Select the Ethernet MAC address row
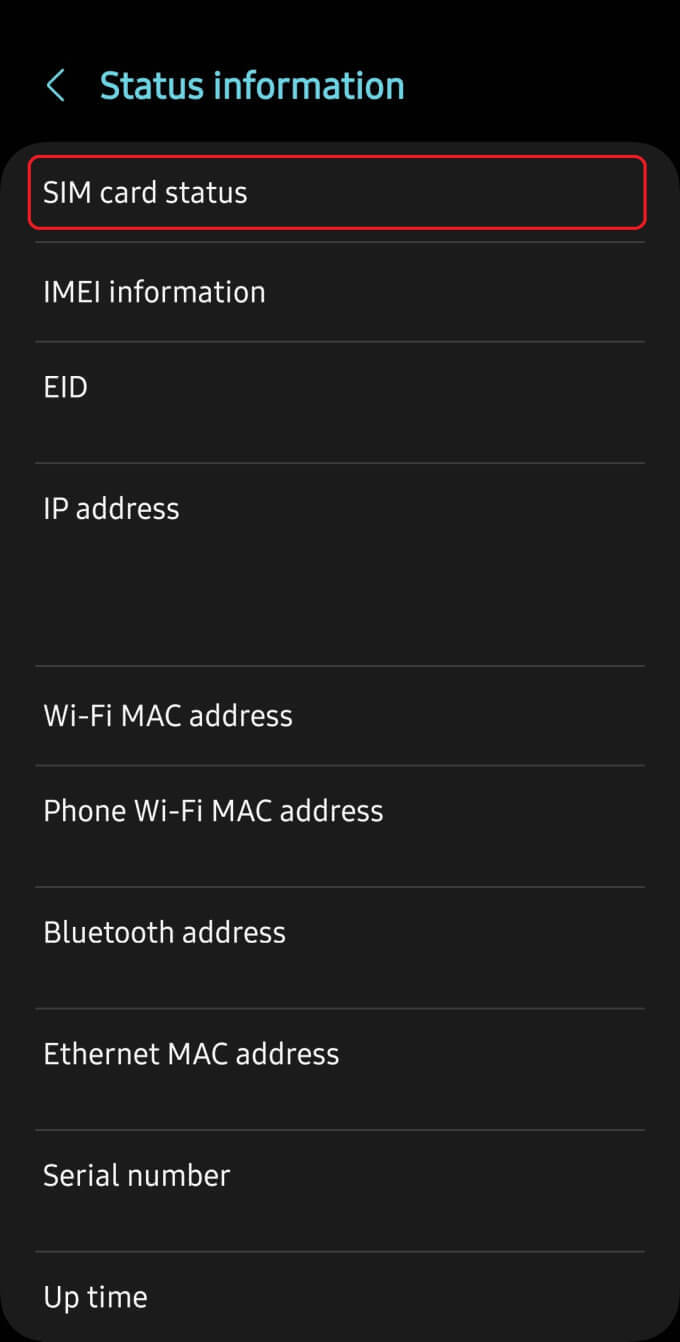680x1342 pixels. 337,1067
